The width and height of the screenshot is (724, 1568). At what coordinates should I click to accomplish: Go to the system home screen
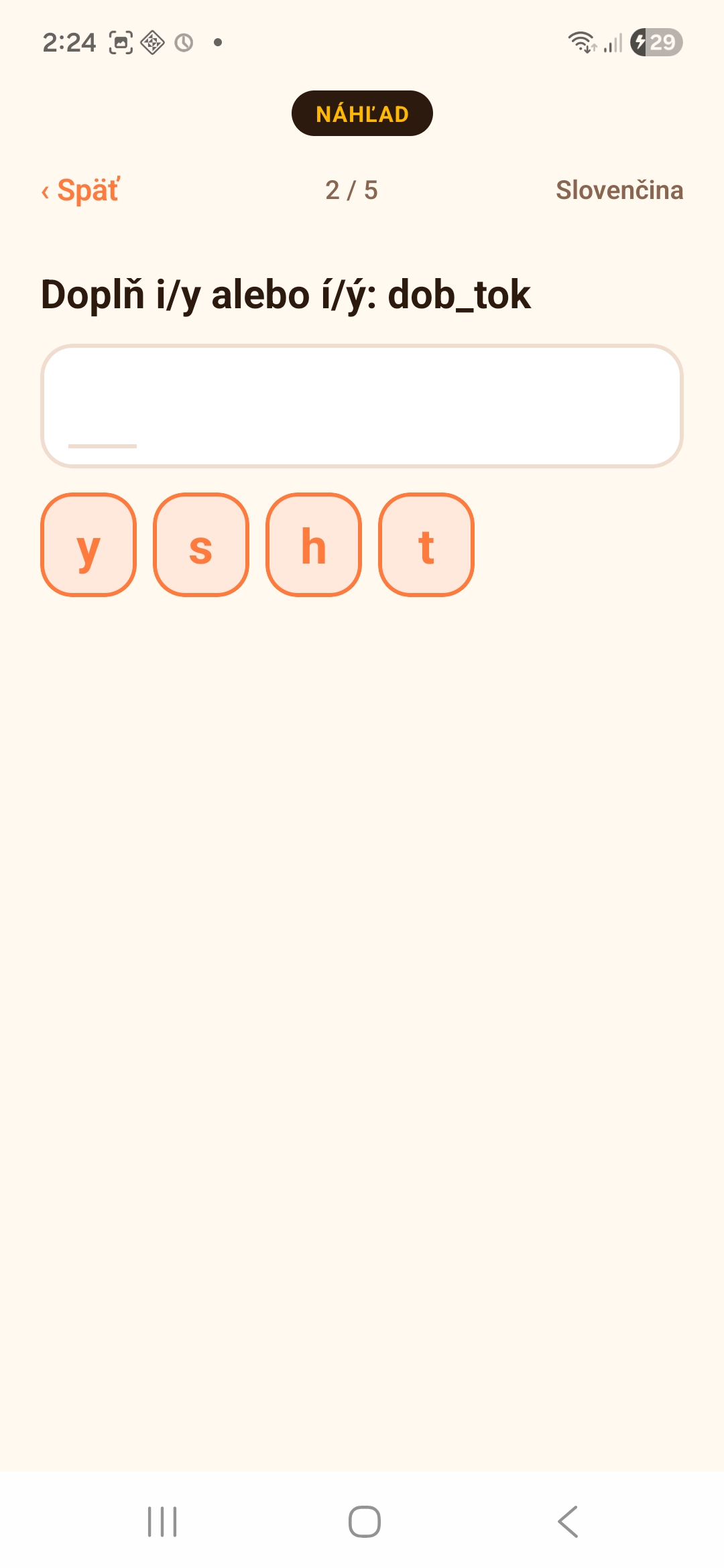365,1521
